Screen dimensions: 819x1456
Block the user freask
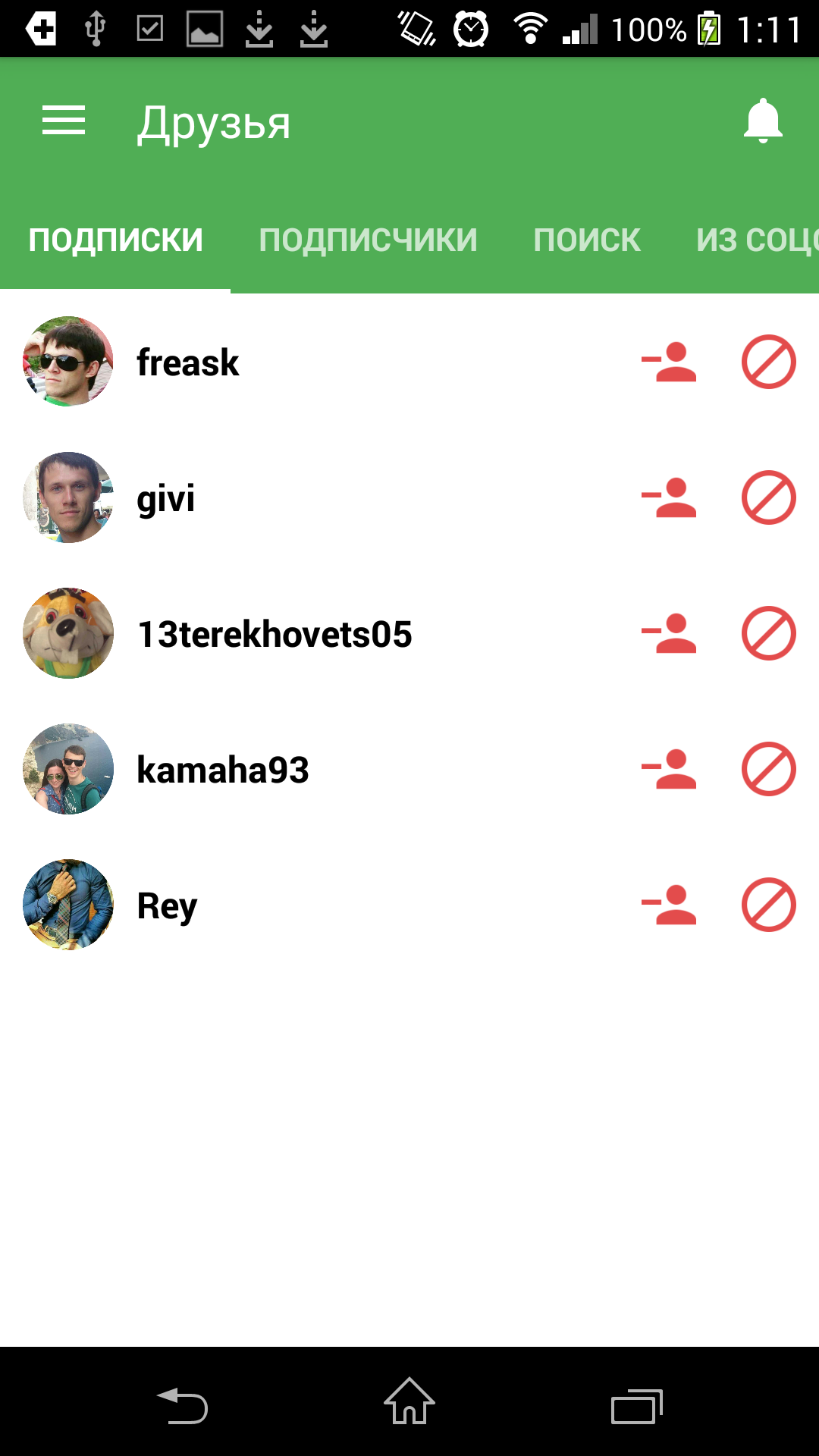(x=768, y=362)
